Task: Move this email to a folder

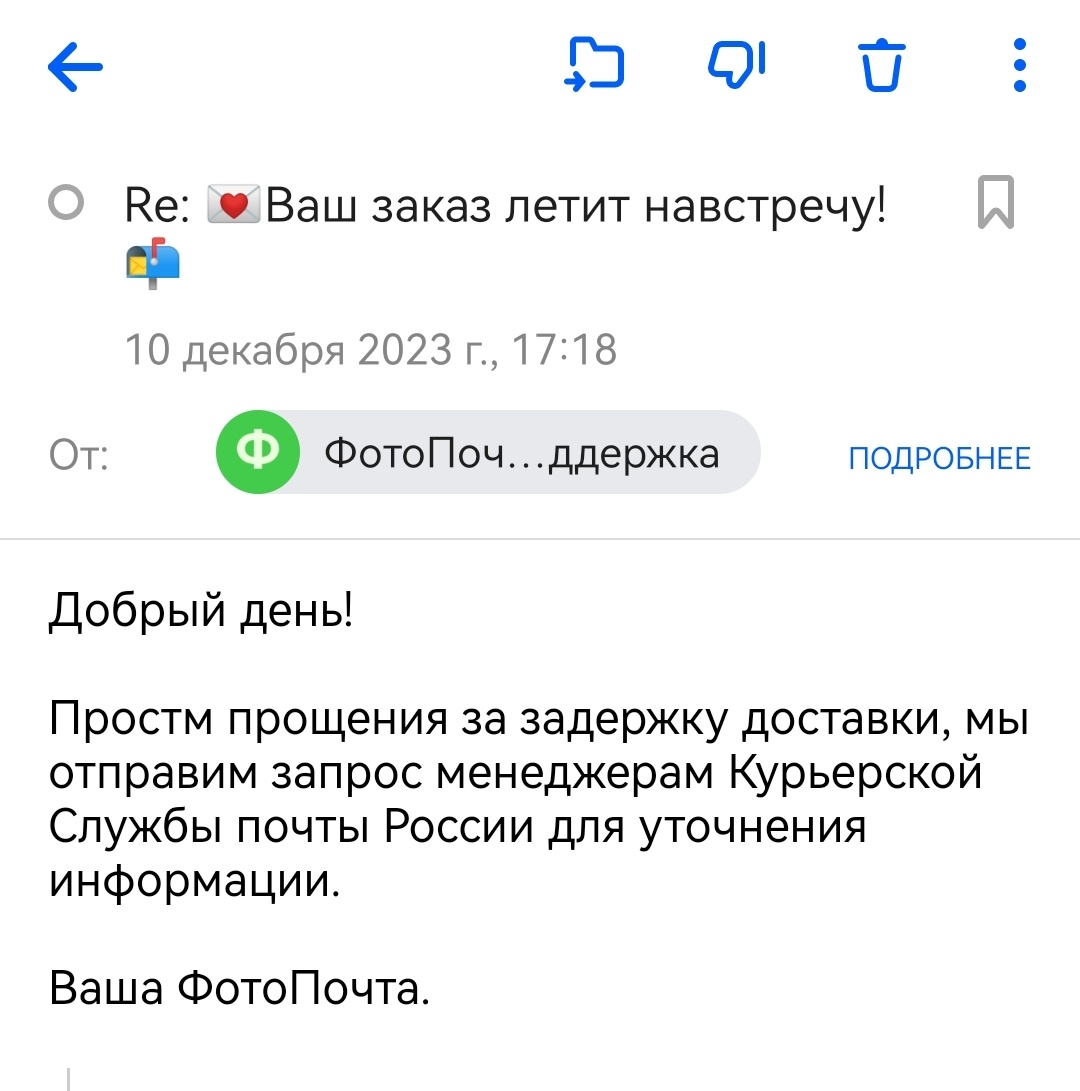Action: pyautogui.click(x=595, y=65)
